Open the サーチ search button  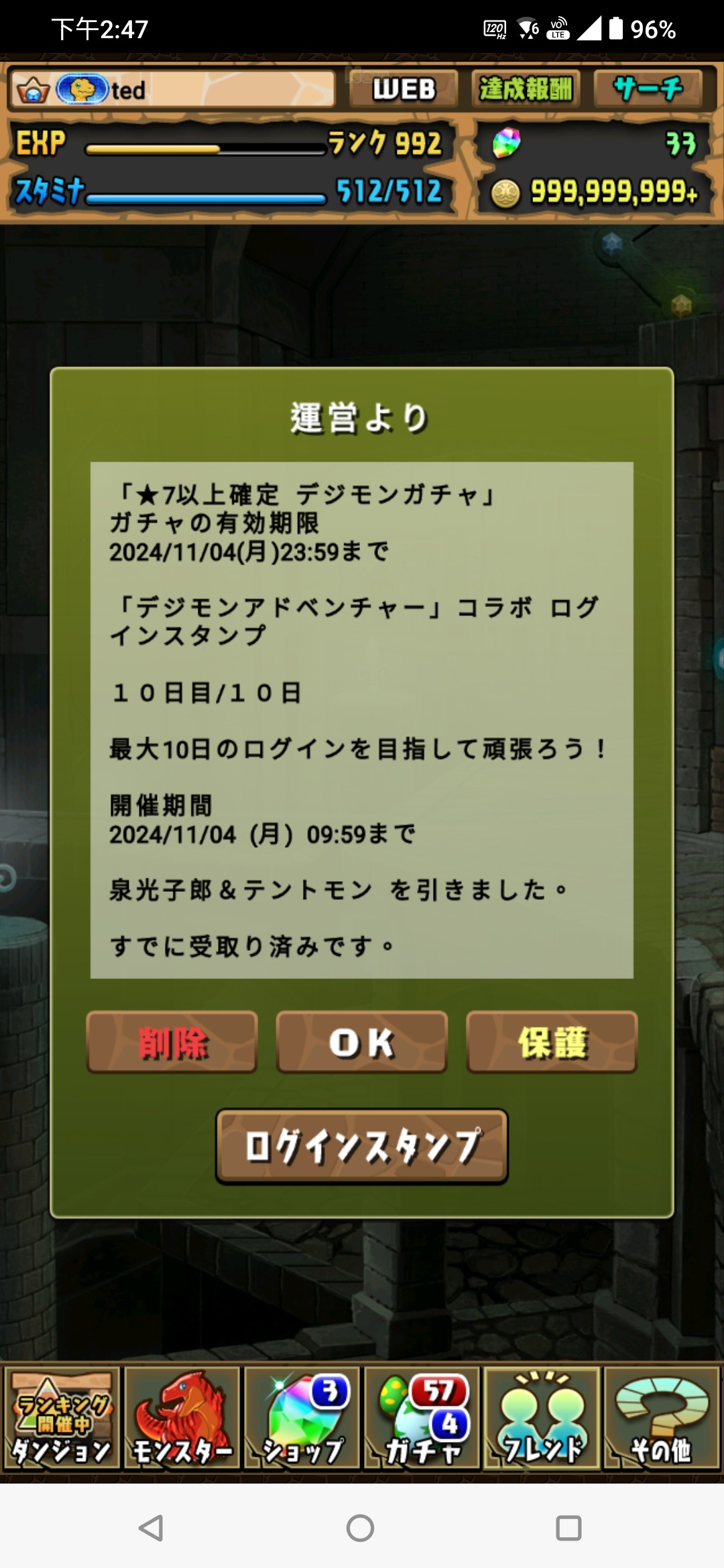(648, 89)
